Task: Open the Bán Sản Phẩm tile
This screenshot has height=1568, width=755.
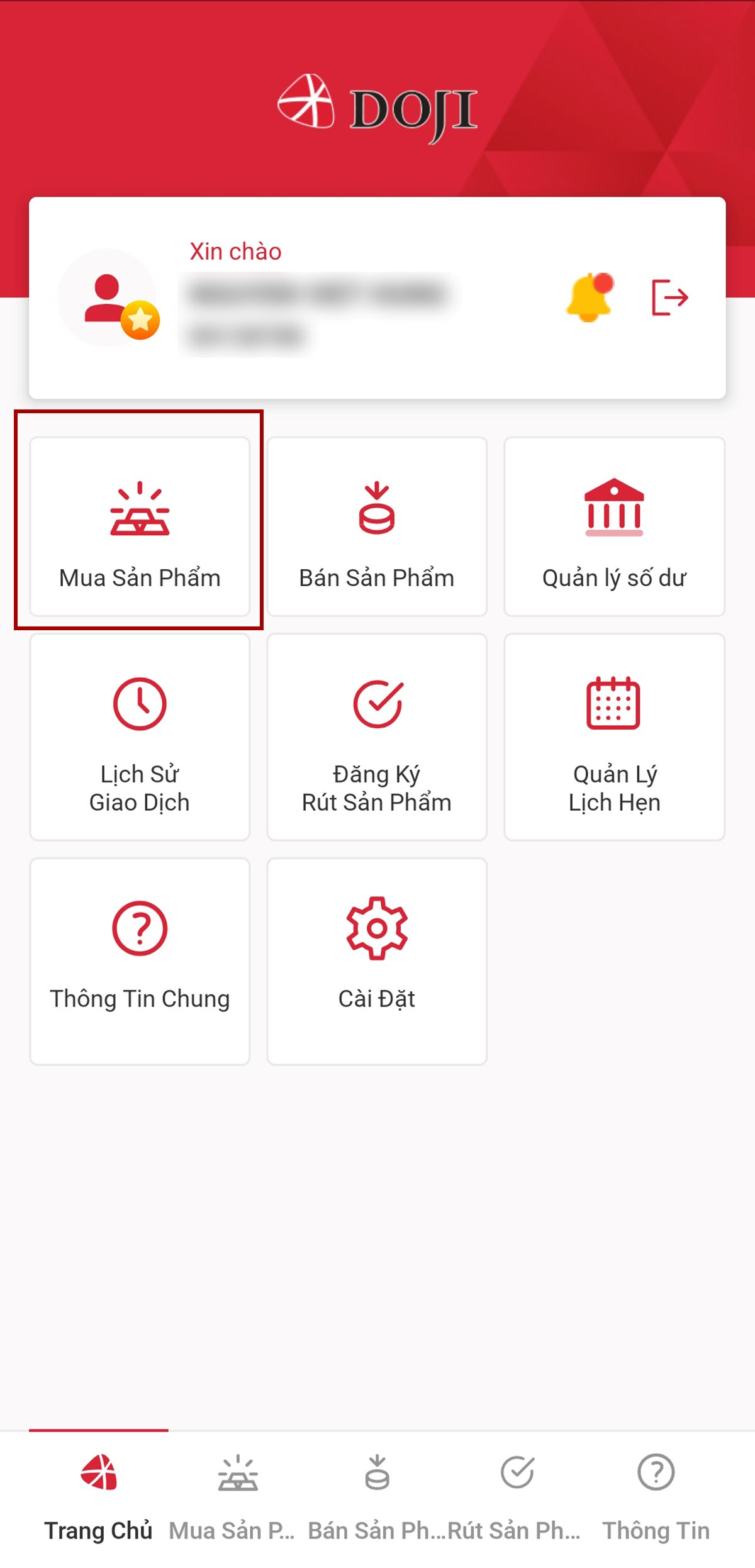Action: pos(377,526)
